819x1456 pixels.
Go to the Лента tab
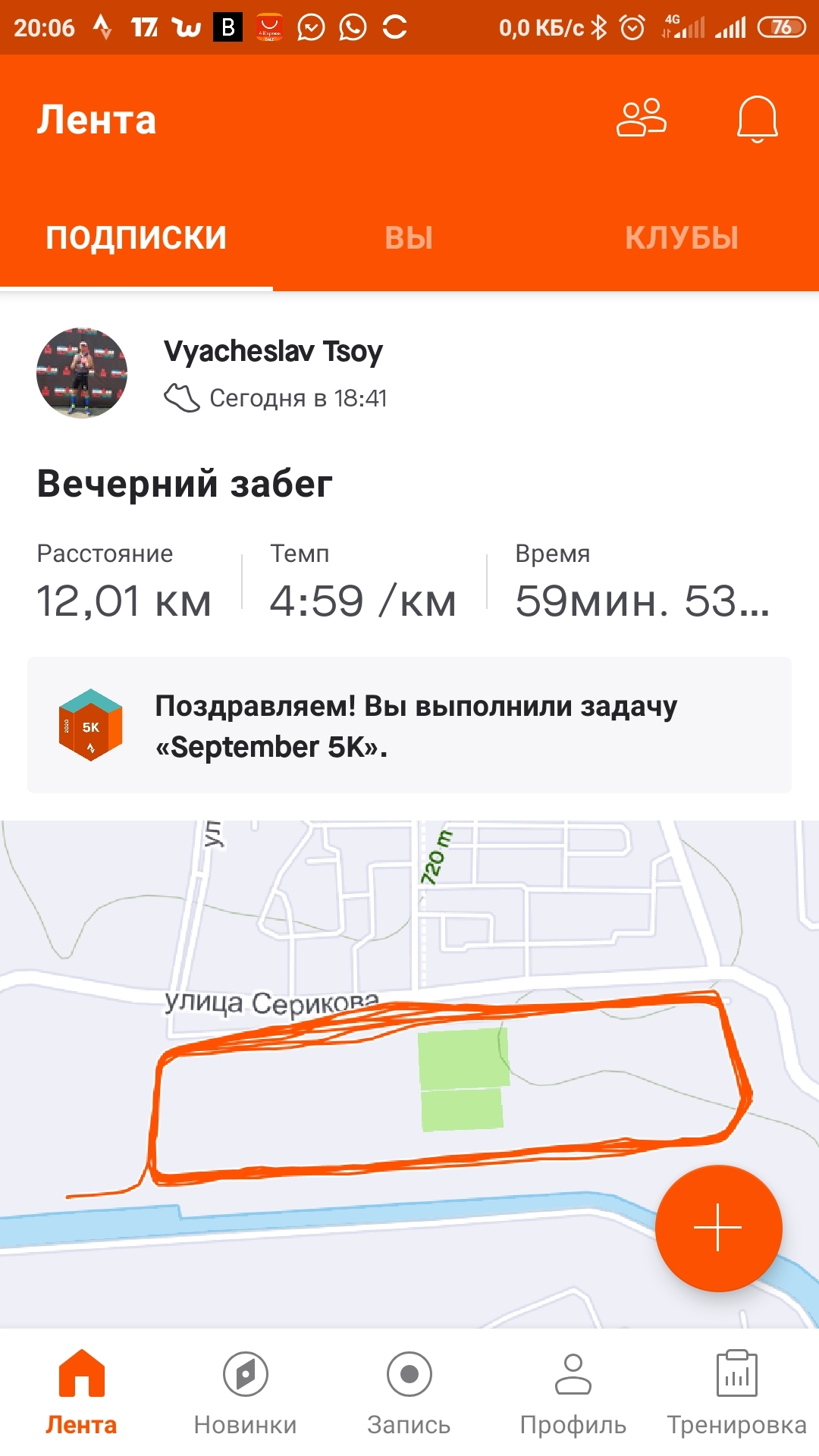pos(81,1392)
